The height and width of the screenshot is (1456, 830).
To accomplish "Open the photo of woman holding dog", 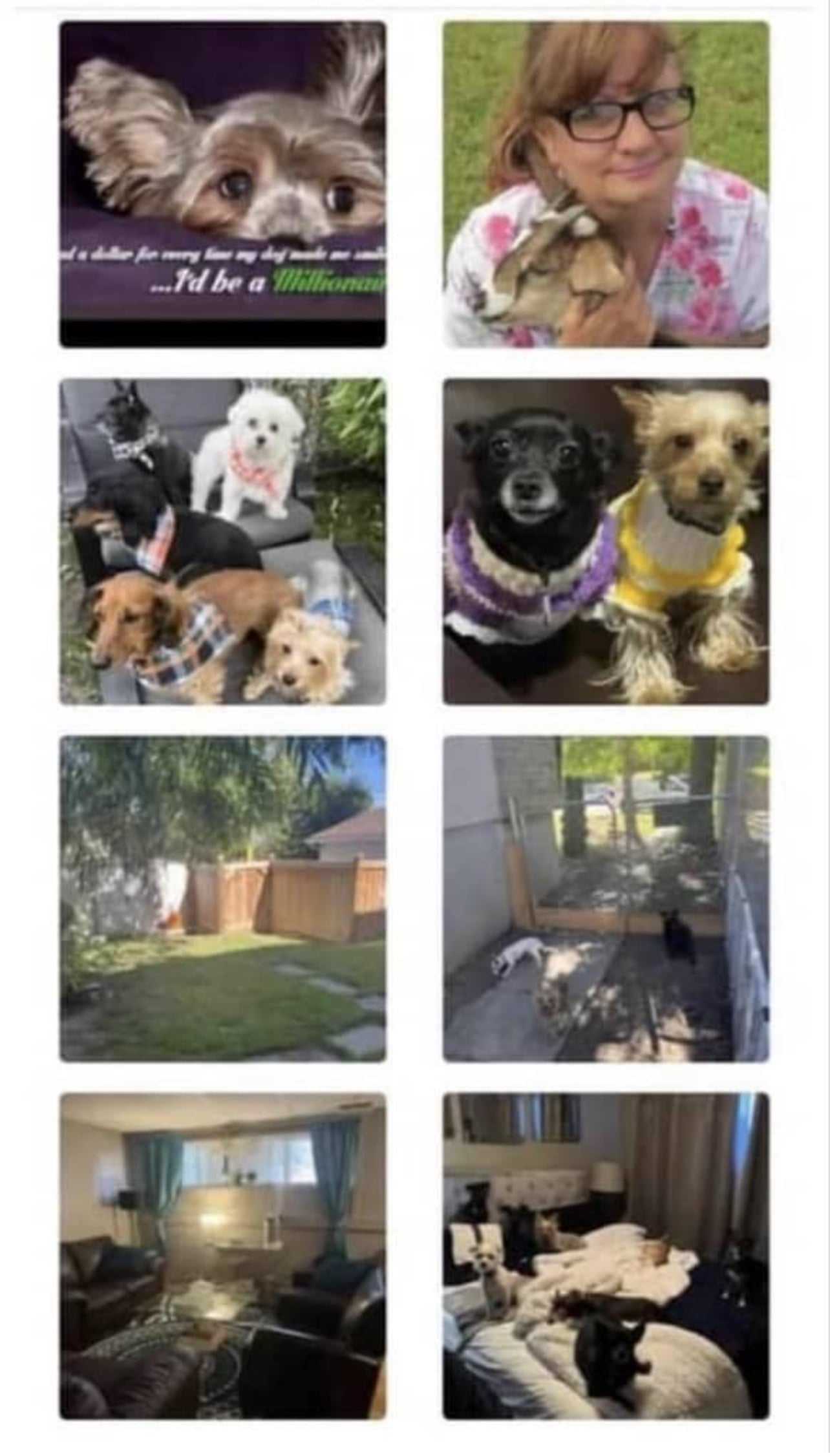I will pos(606,184).
